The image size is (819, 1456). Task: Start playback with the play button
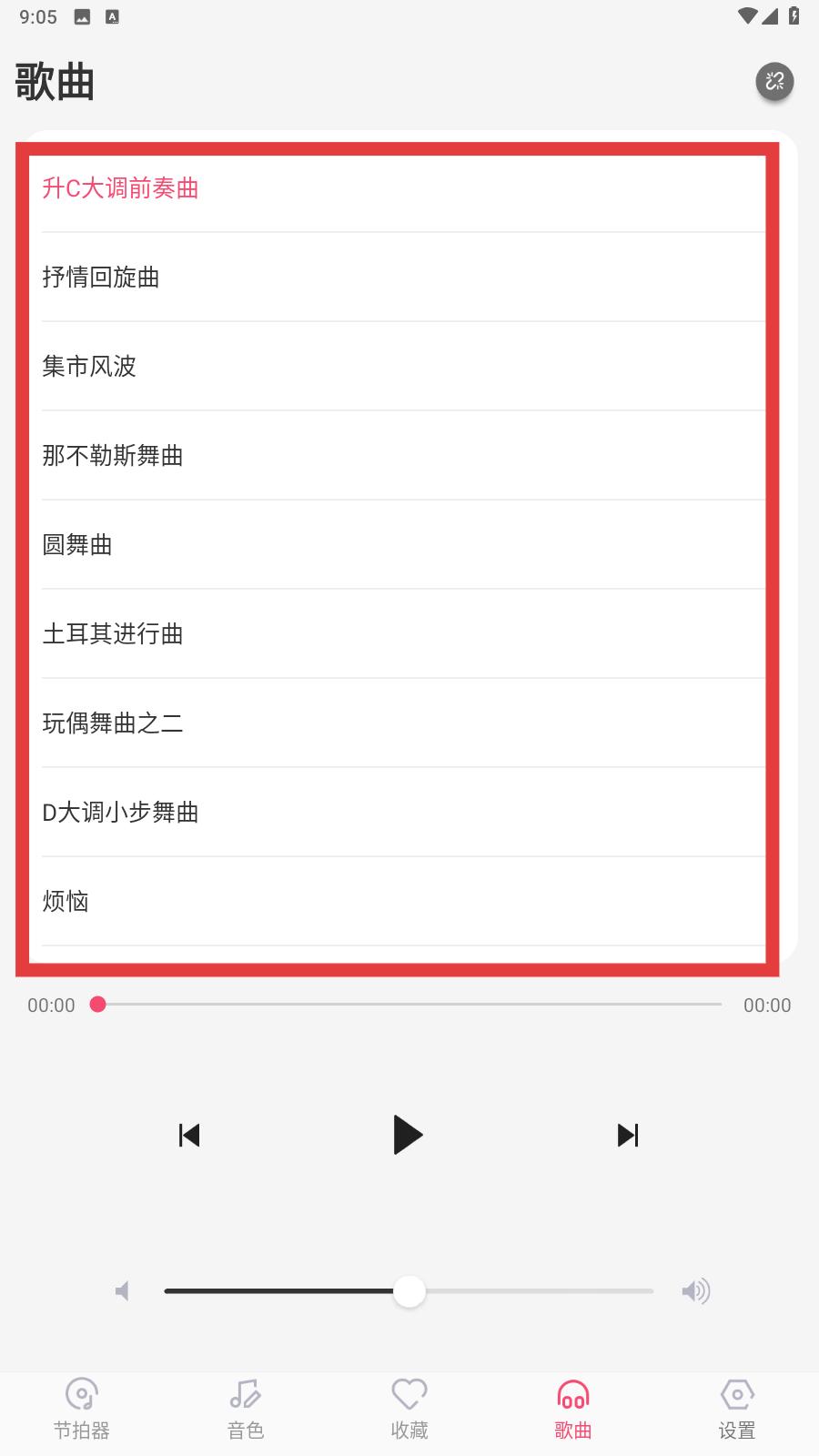tap(408, 1135)
